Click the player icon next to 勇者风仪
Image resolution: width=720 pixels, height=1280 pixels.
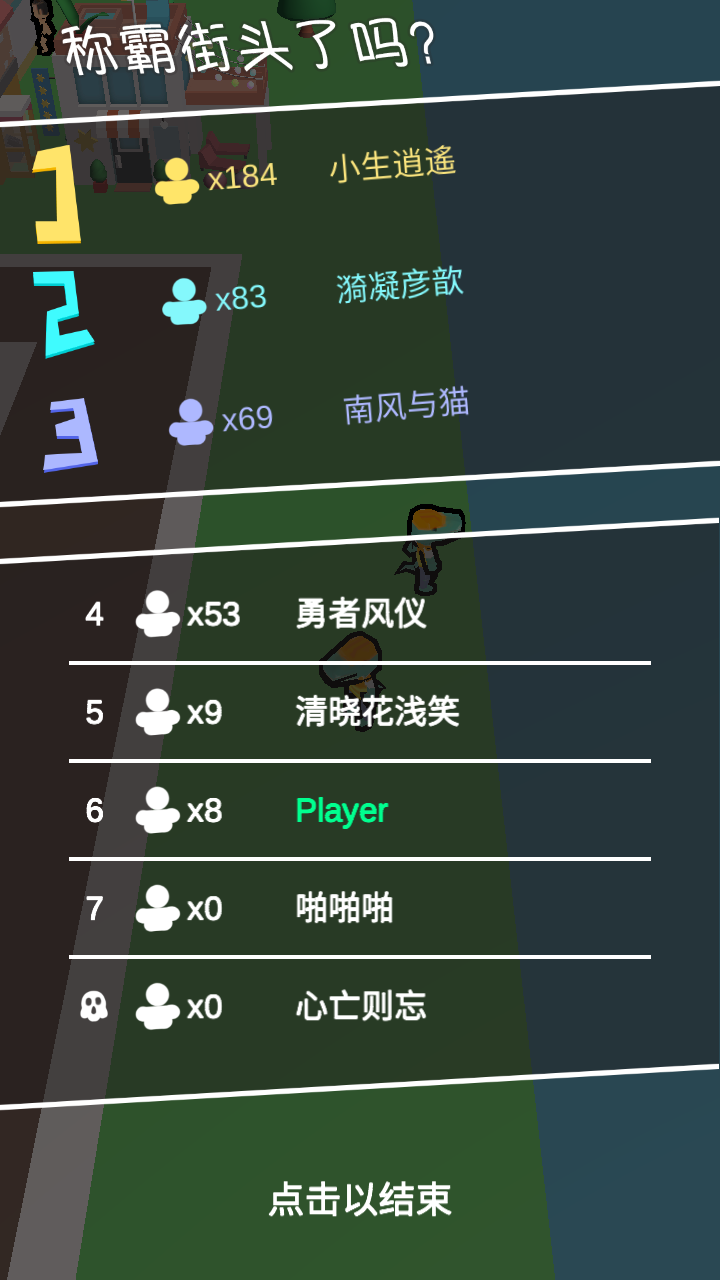tap(156, 615)
